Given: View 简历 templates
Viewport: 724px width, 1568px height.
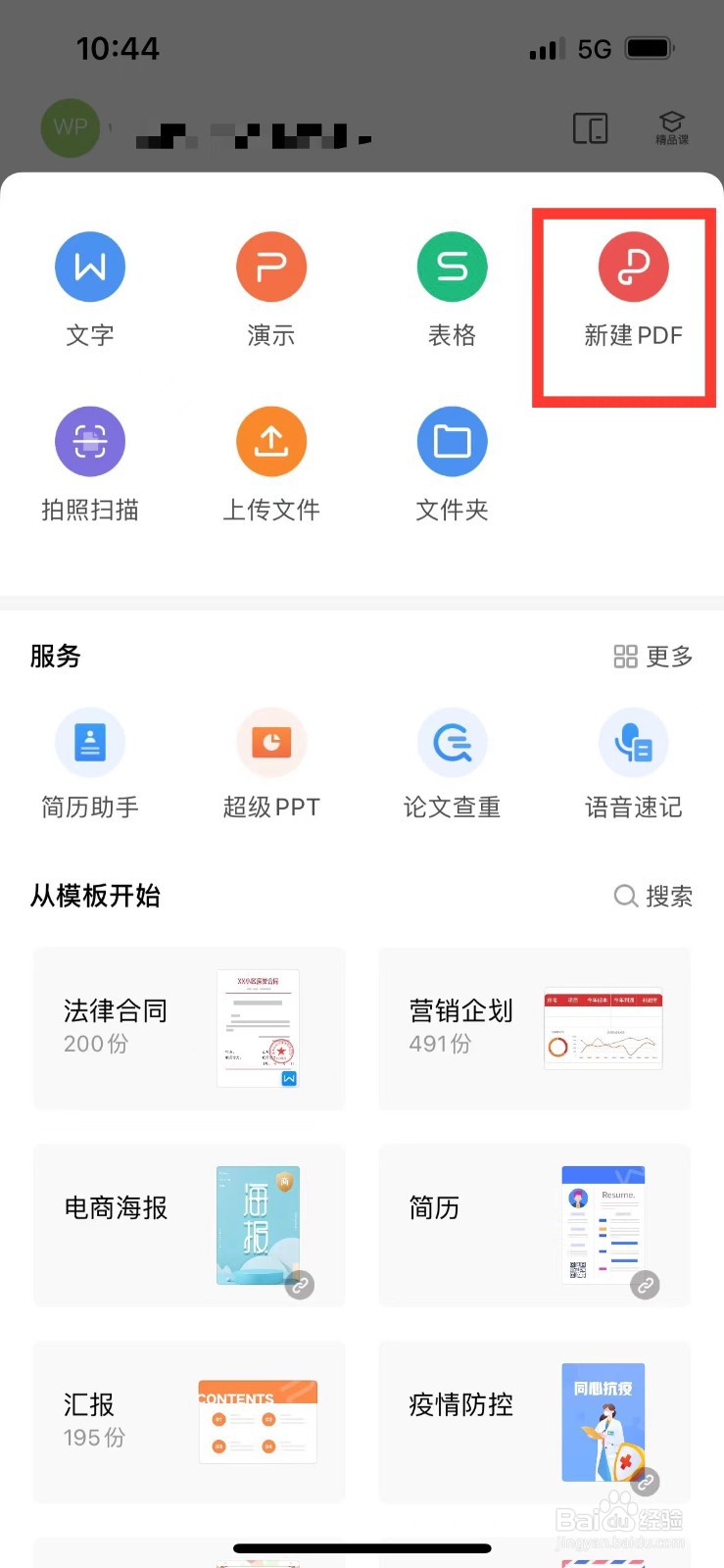Looking at the screenshot, I should tap(534, 1225).
